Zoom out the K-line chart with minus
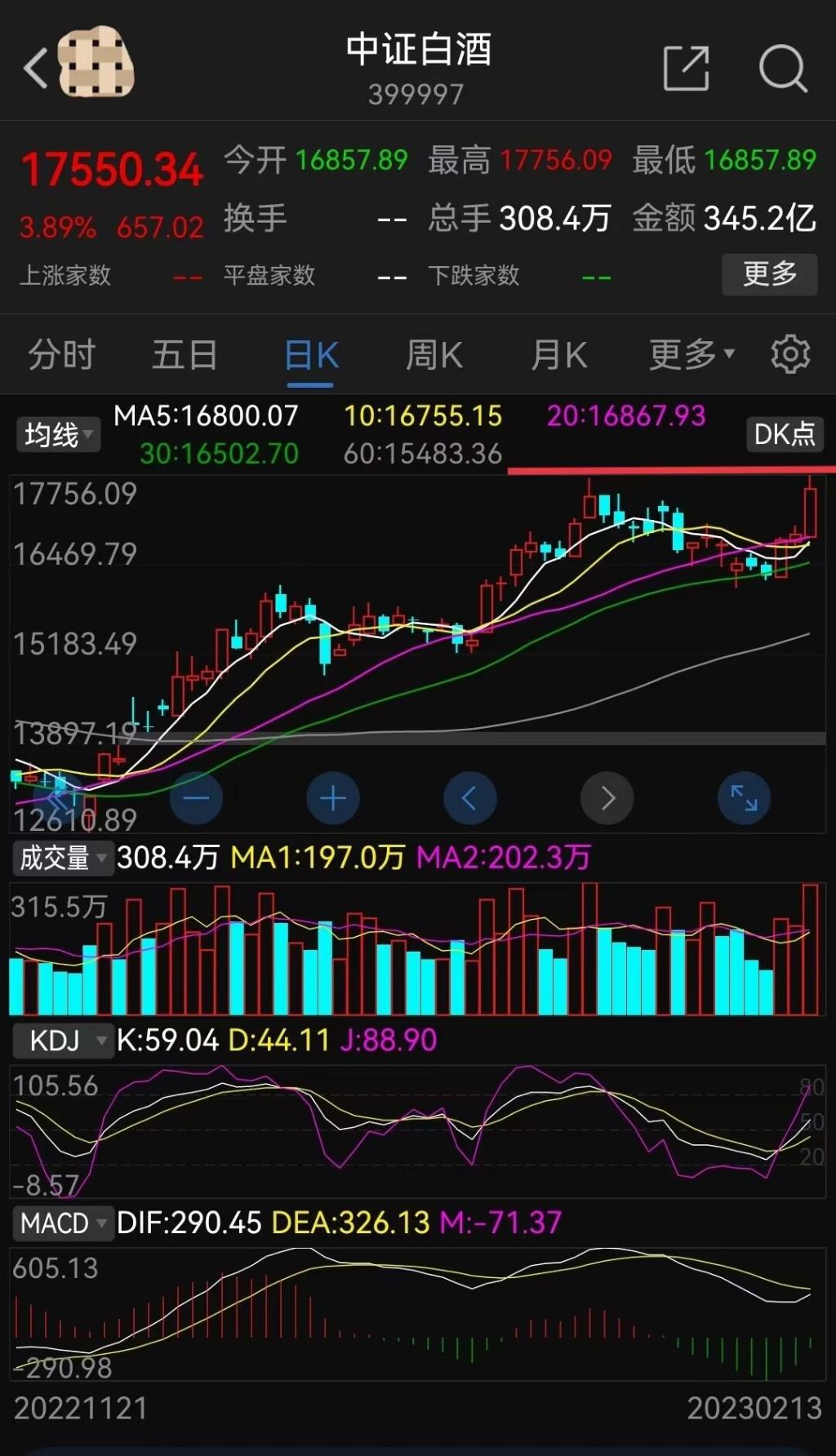836x1456 pixels. click(x=196, y=797)
